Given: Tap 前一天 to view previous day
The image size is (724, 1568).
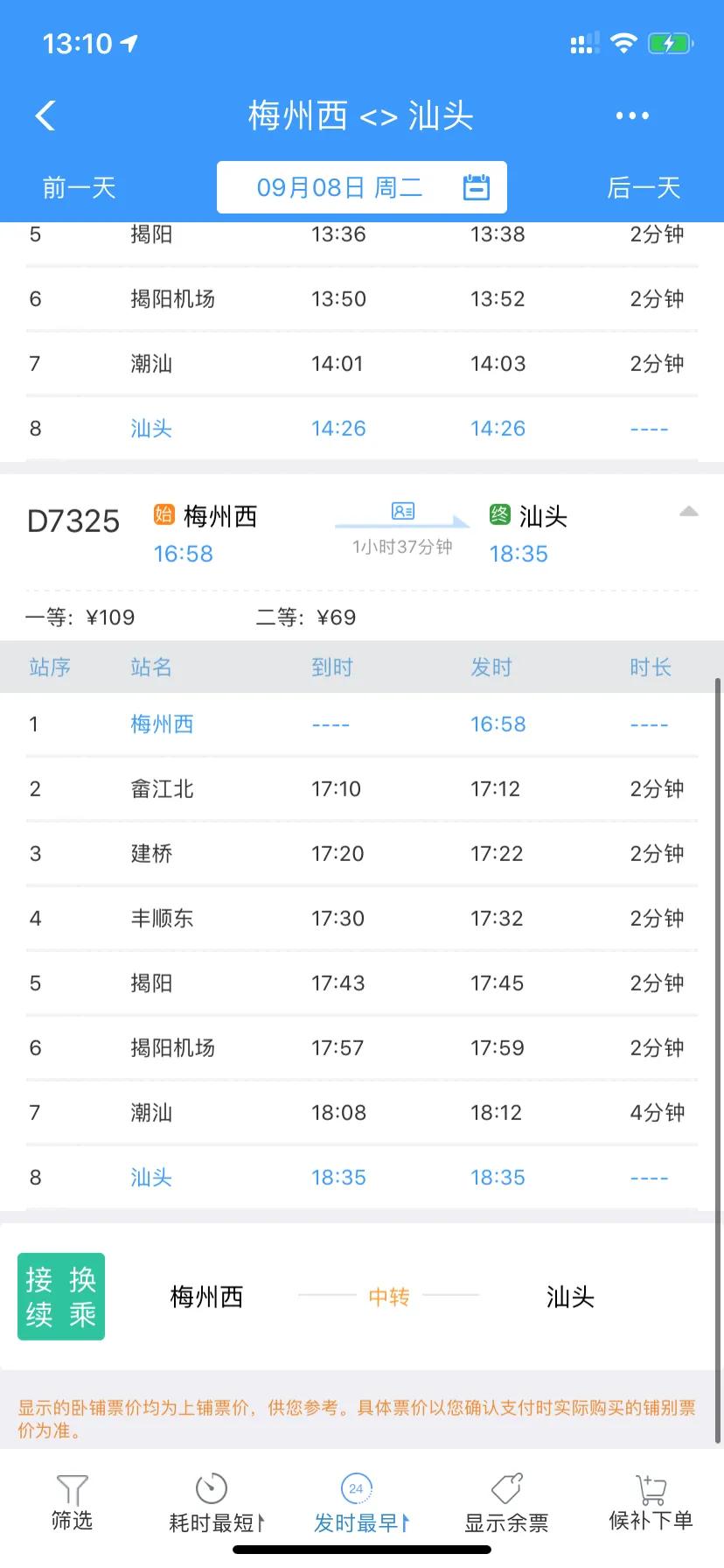Looking at the screenshot, I should pos(78,186).
